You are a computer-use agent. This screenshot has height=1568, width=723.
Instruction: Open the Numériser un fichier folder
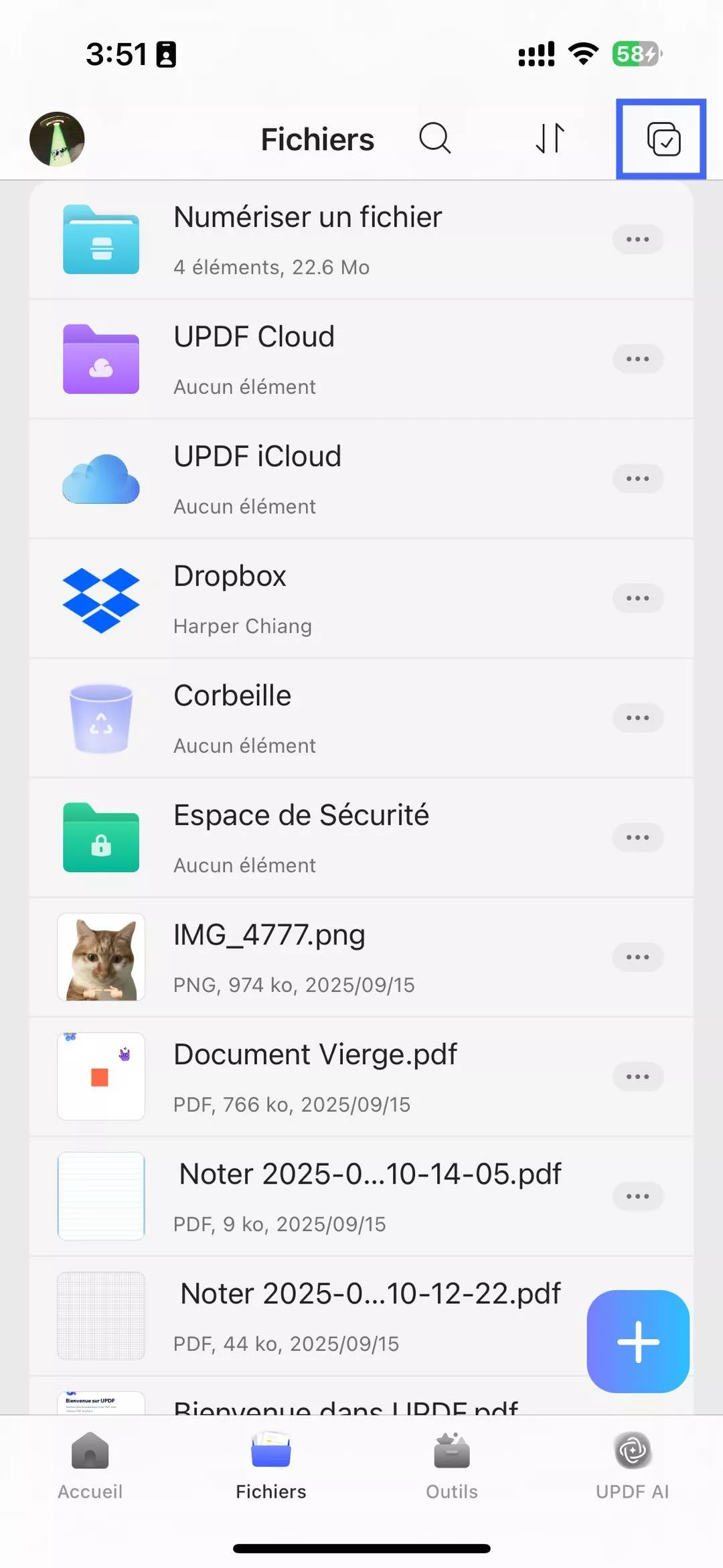(308, 239)
